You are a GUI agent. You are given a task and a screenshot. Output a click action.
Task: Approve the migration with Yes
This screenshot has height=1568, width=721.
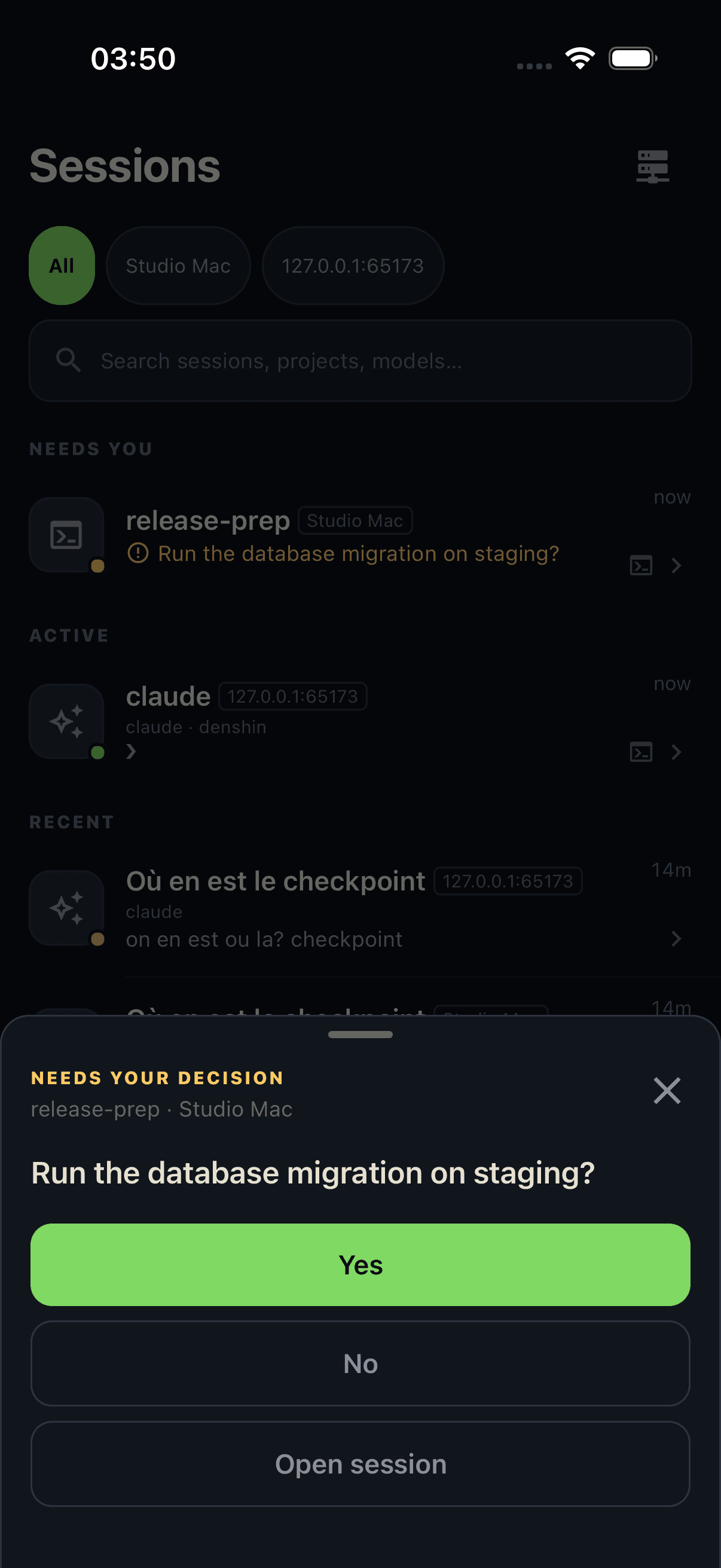(x=360, y=1264)
